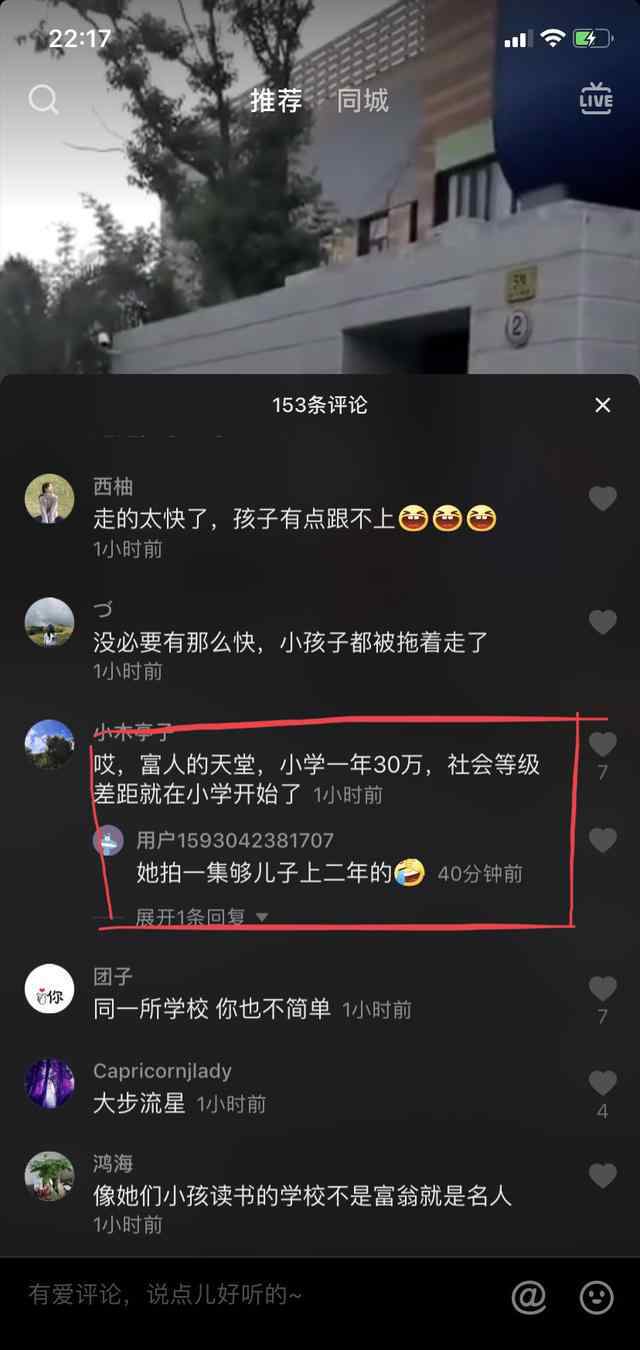Open Capricornjlady's profile avatar

point(49,1083)
